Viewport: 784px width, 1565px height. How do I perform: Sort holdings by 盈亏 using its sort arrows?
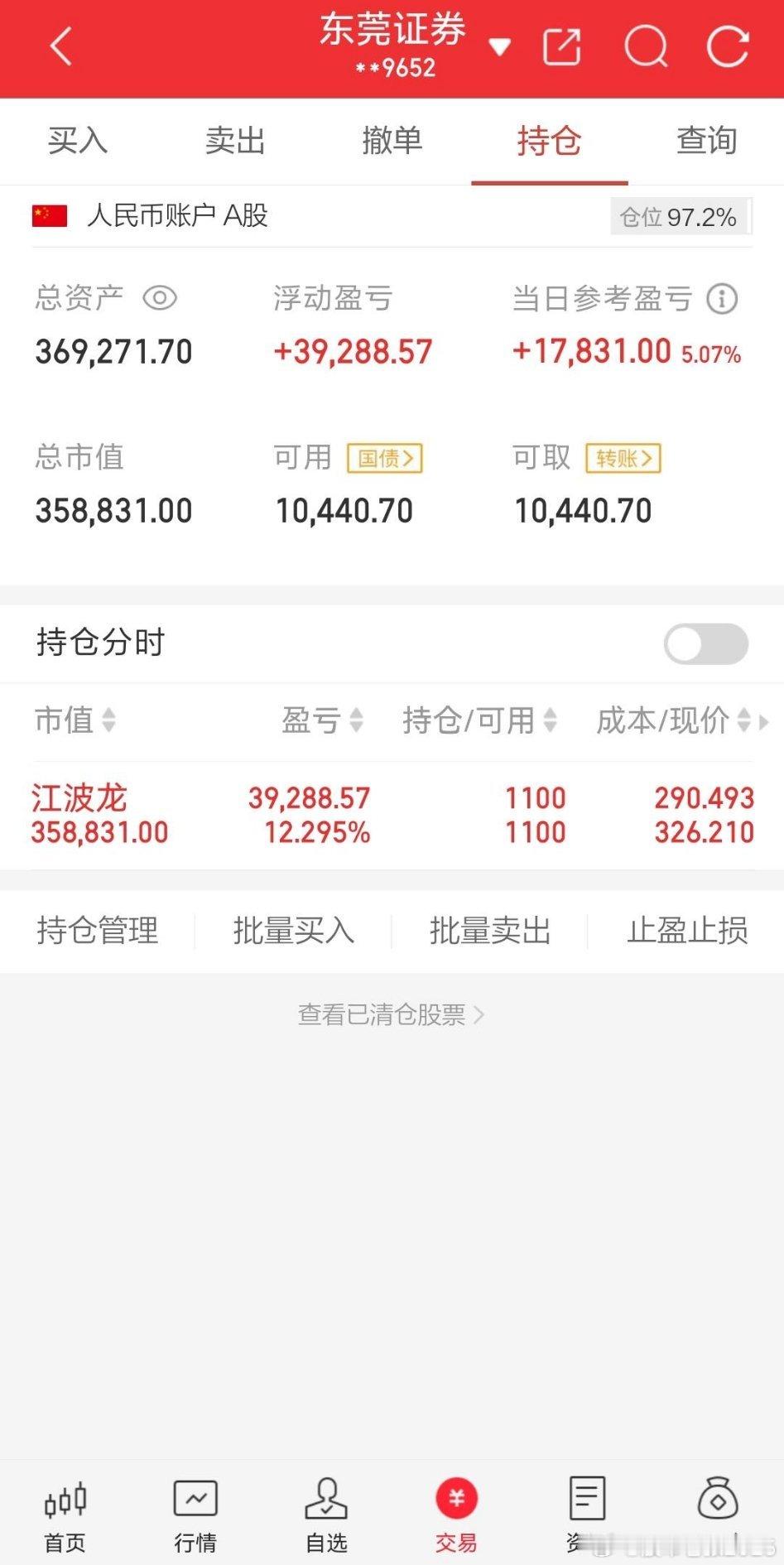tap(356, 721)
